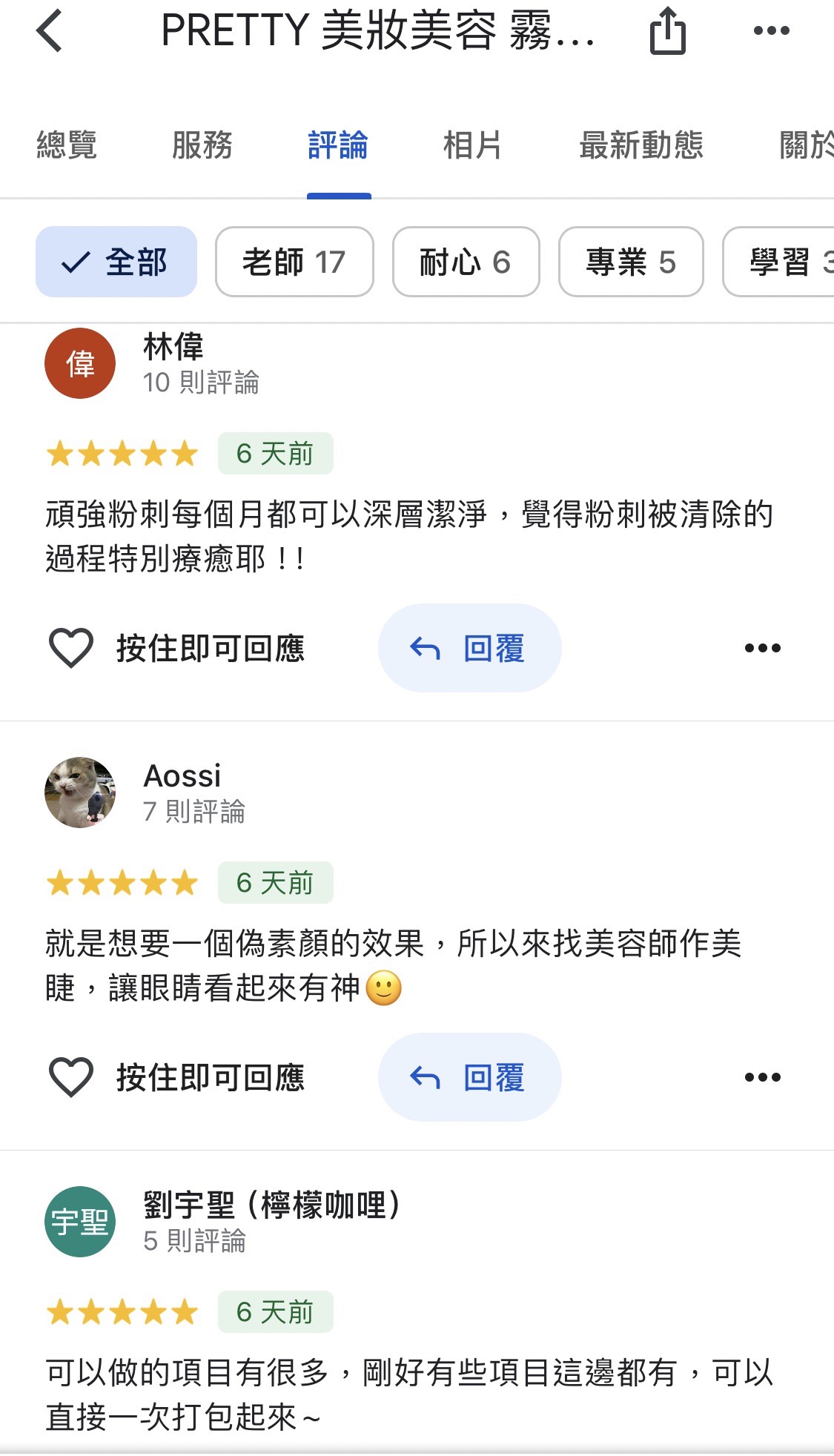Share this business listing

pyautogui.click(x=667, y=31)
